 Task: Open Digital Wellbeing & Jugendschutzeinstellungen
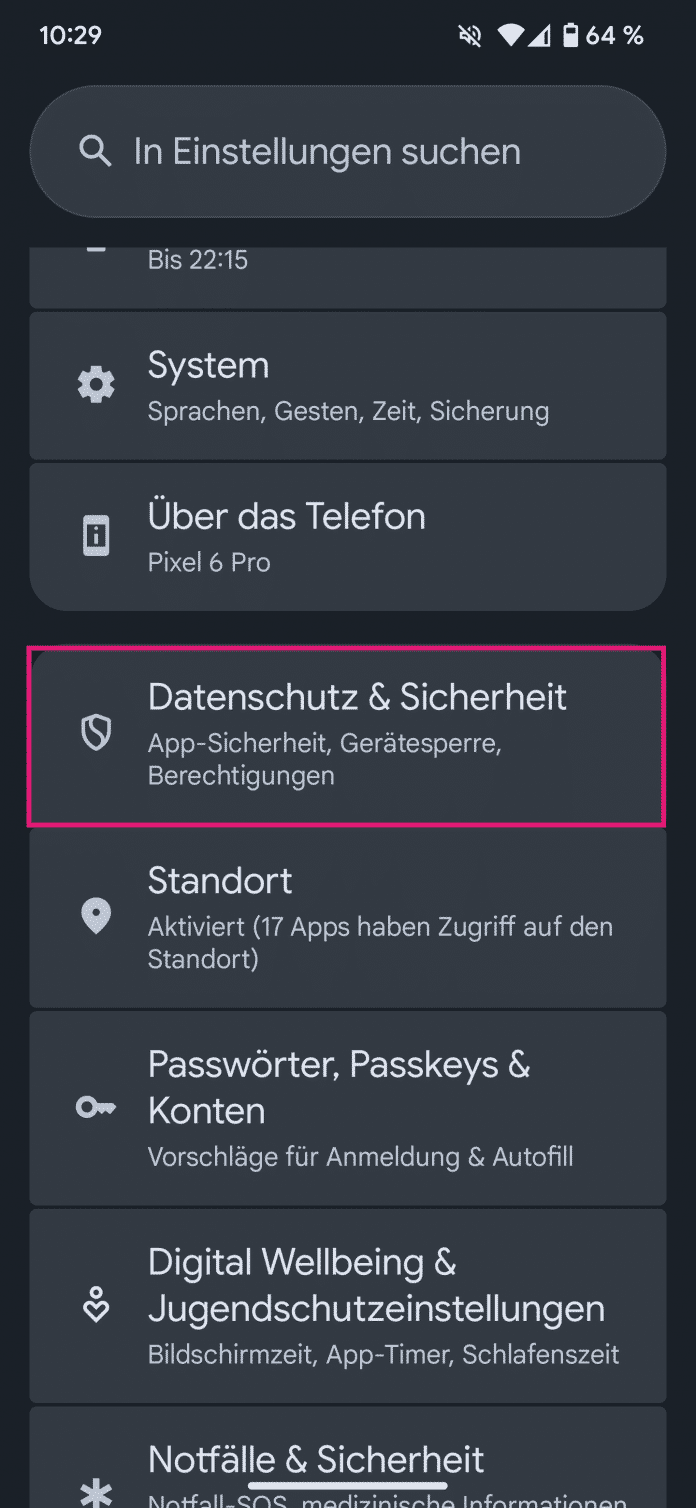click(x=347, y=1306)
